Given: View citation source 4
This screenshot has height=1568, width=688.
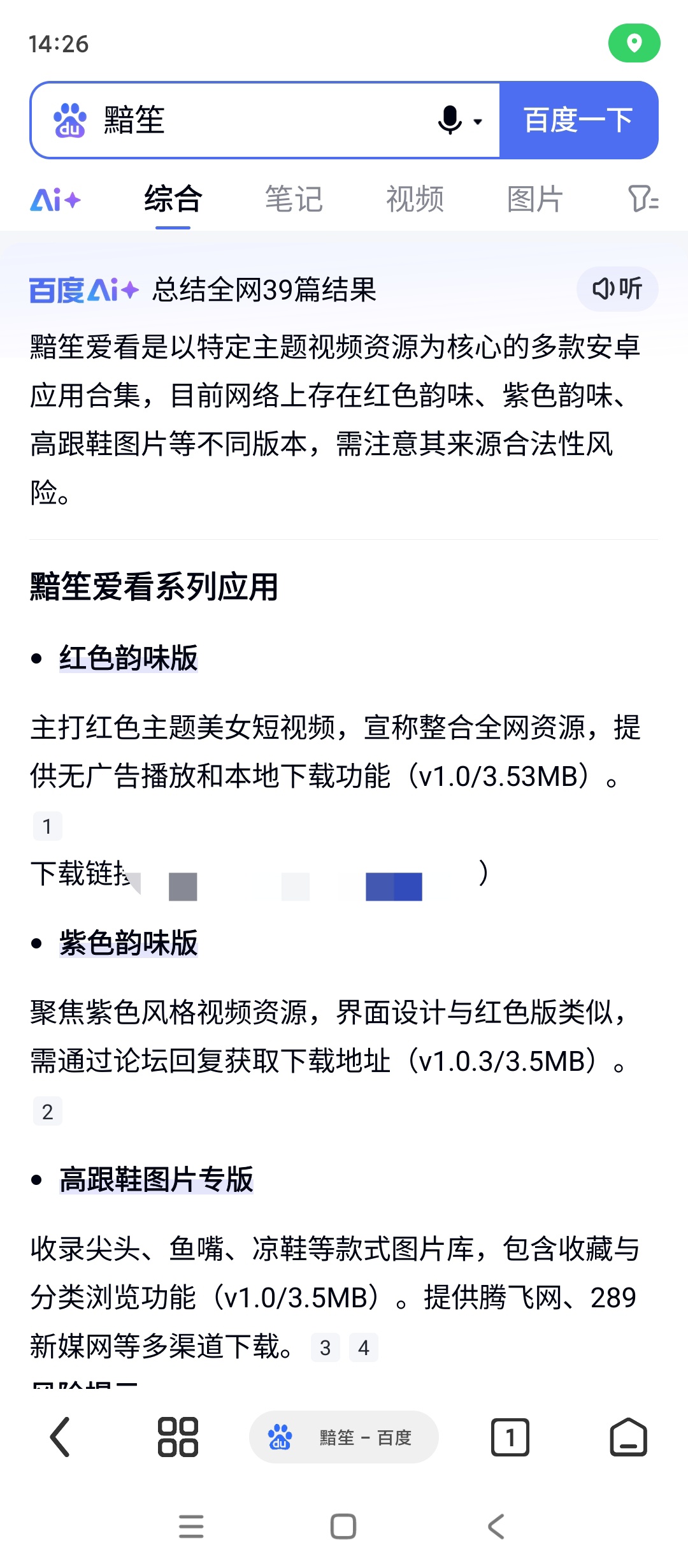Looking at the screenshot, I should (x=364, y=1347).
